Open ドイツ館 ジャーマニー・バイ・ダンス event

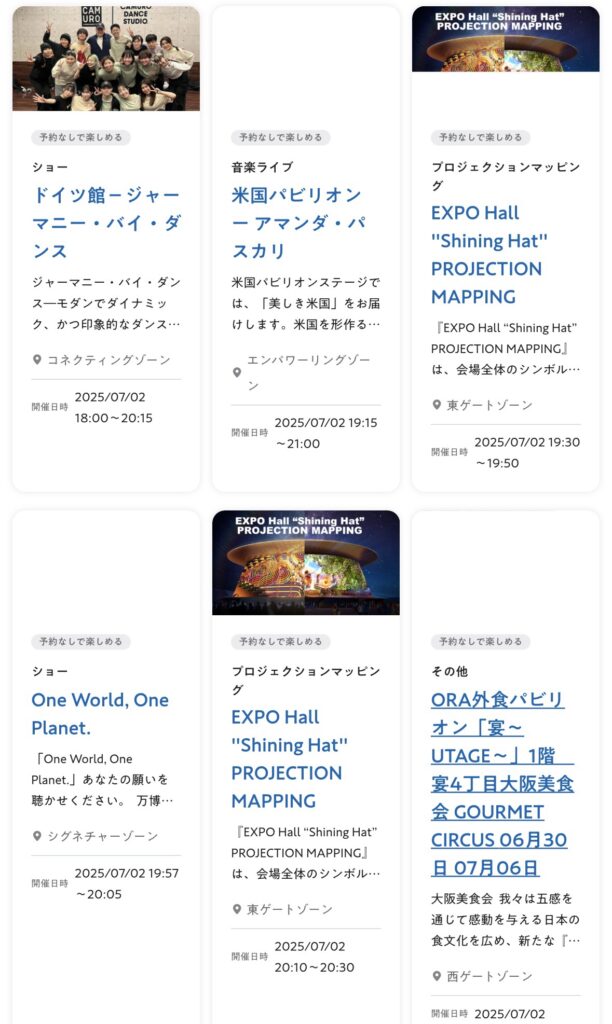pos(105,222)
